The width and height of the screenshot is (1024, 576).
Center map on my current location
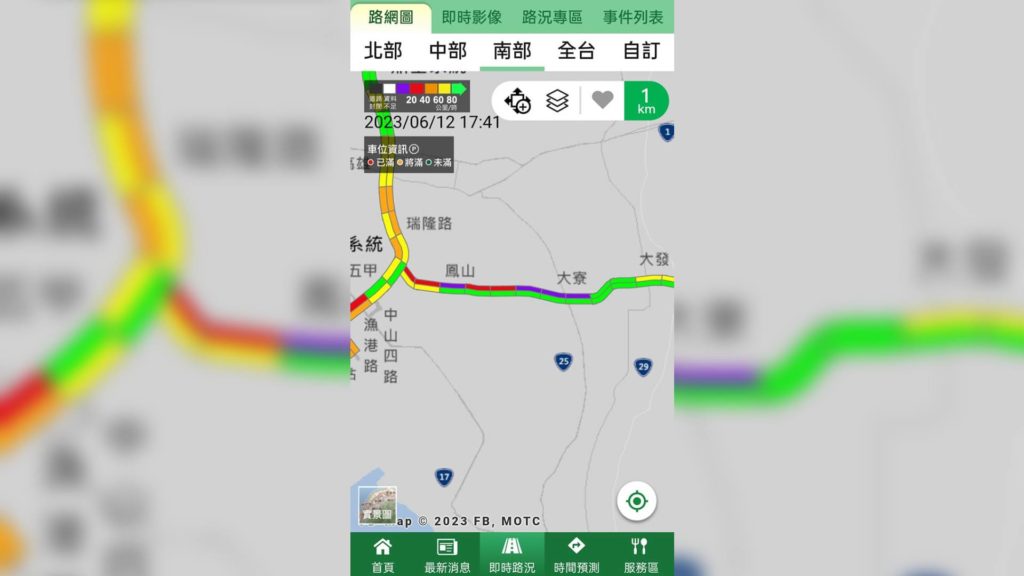[636, 500]
